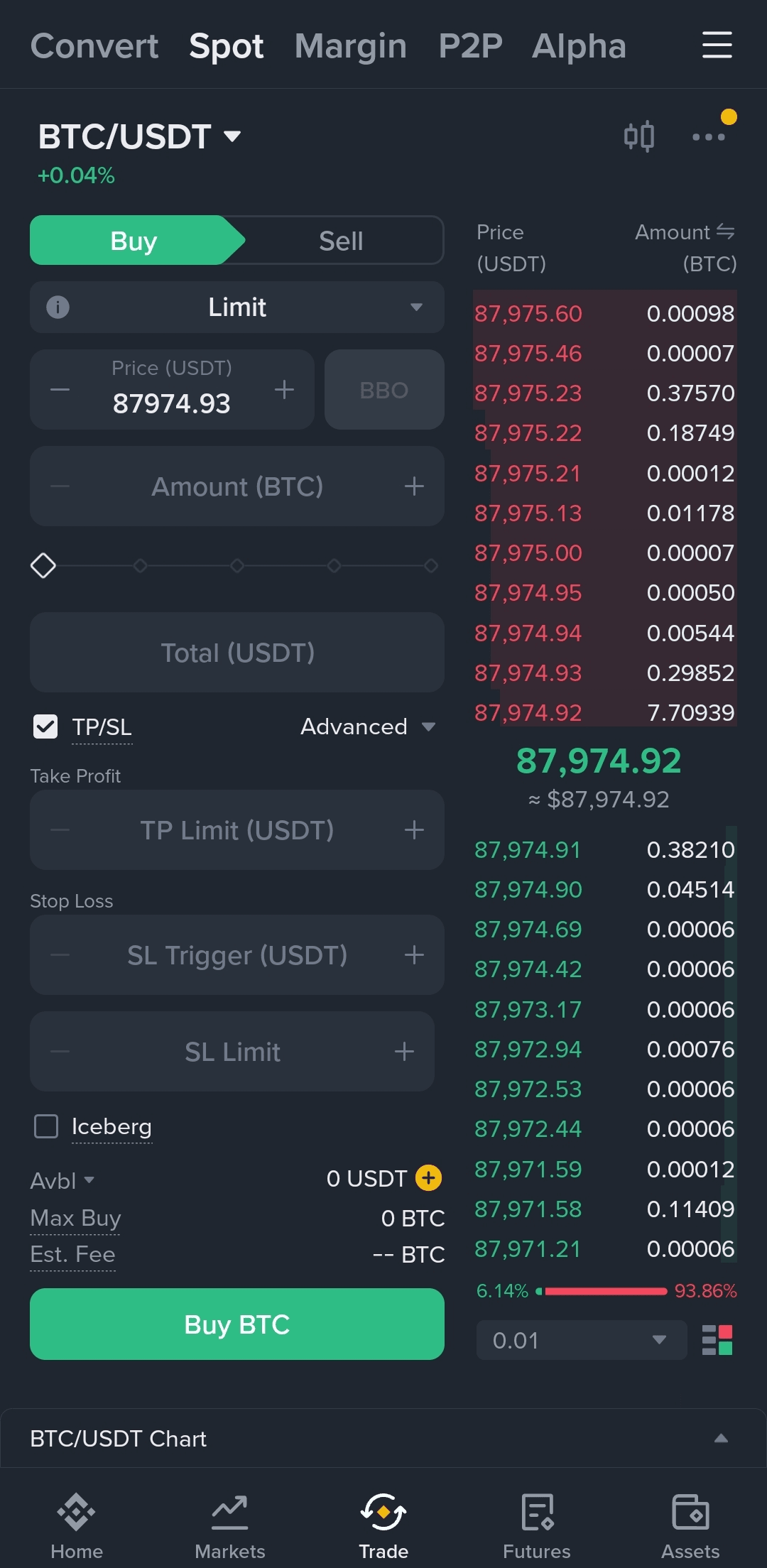Expand the BTC/USDT Chart panel
Image resolution: width=767 pixels, height=1568 pixels.
pyautogui.click(x=720, y=1438)
